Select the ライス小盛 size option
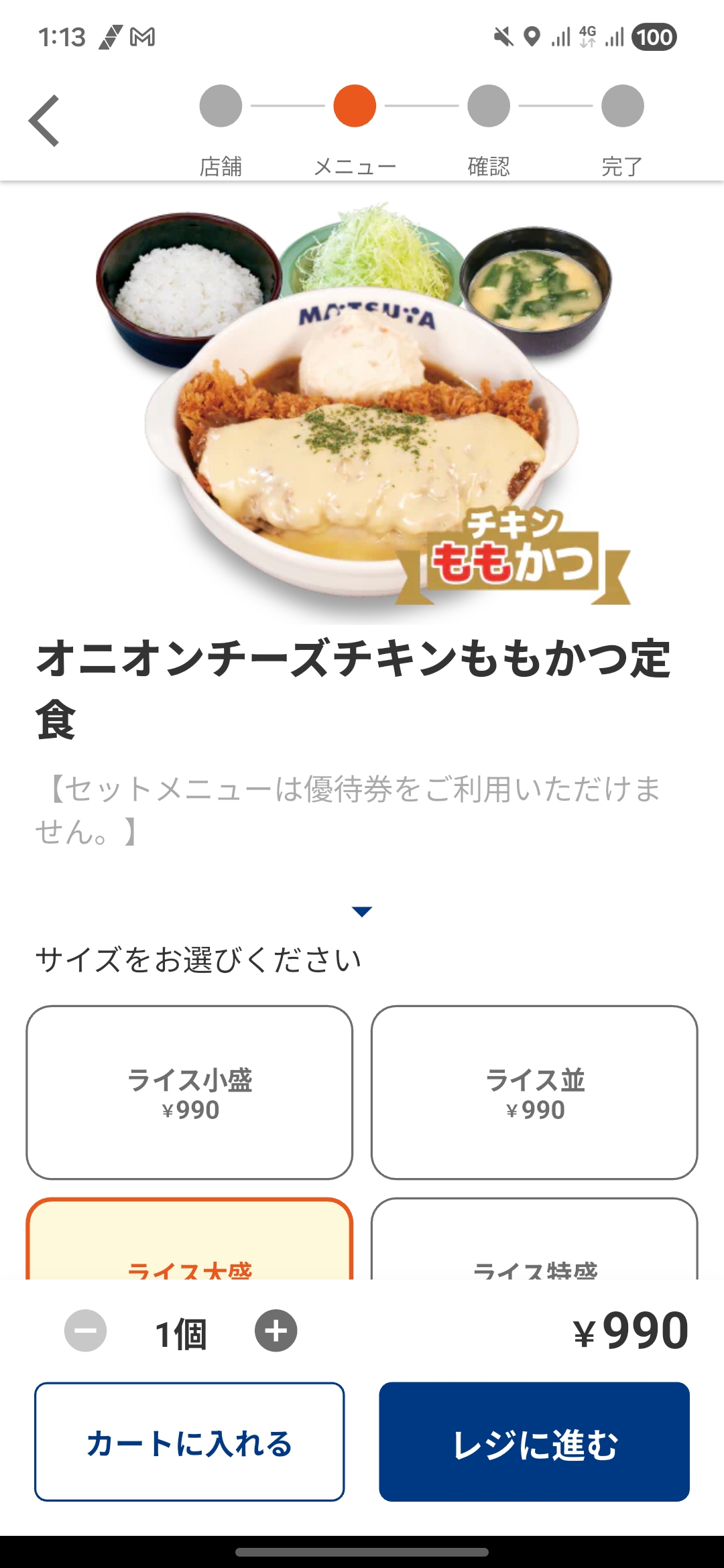This screenshot has width=724, height=1568. point(190,1092)
